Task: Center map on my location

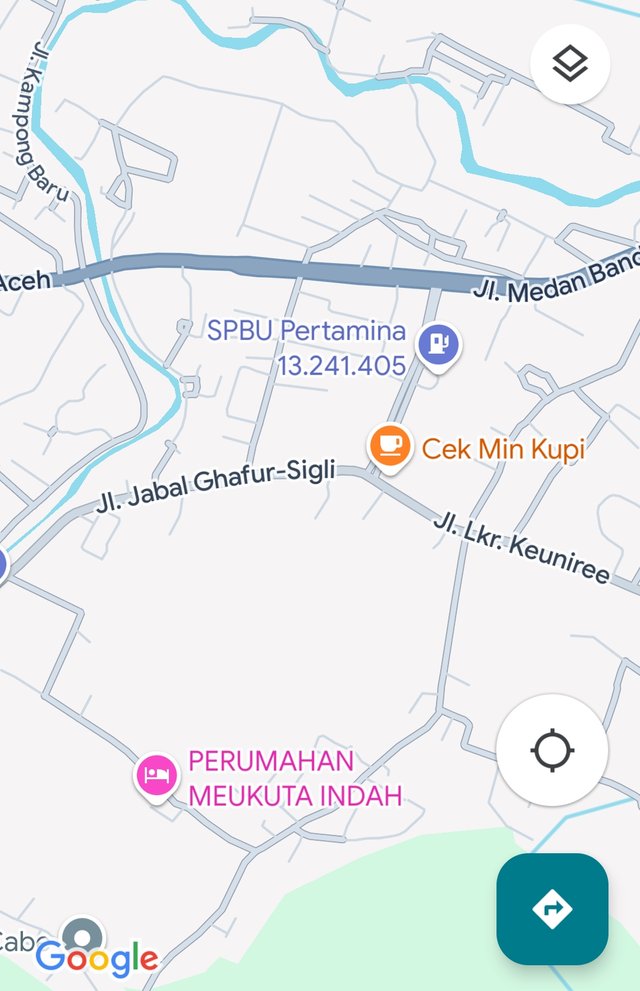Action: [x=552, y=750]
